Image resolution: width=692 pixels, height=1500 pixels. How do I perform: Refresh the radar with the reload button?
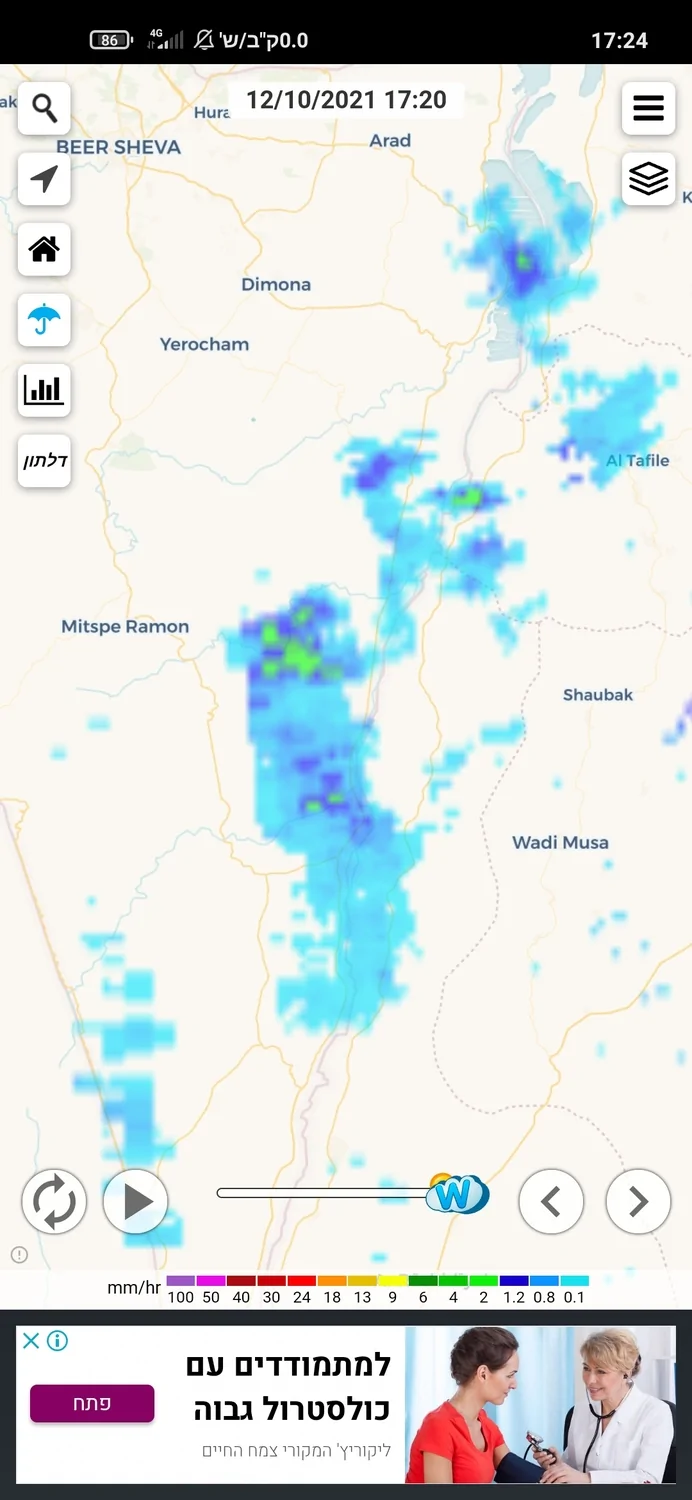(54, 1201)
